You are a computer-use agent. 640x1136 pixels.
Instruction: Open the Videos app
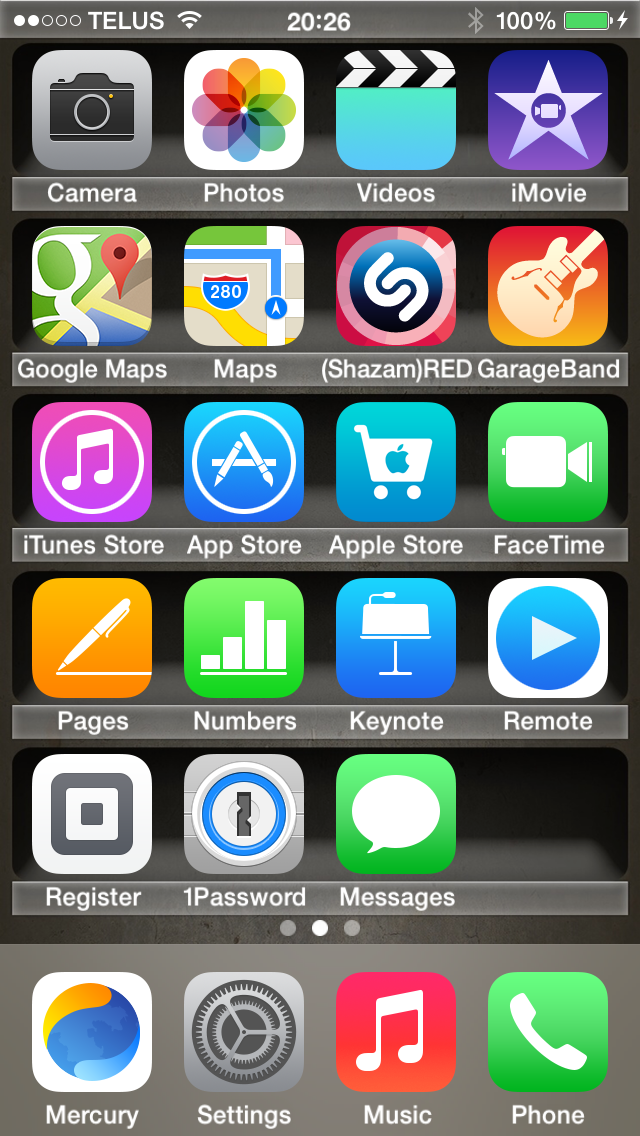(x=396, y=110)
